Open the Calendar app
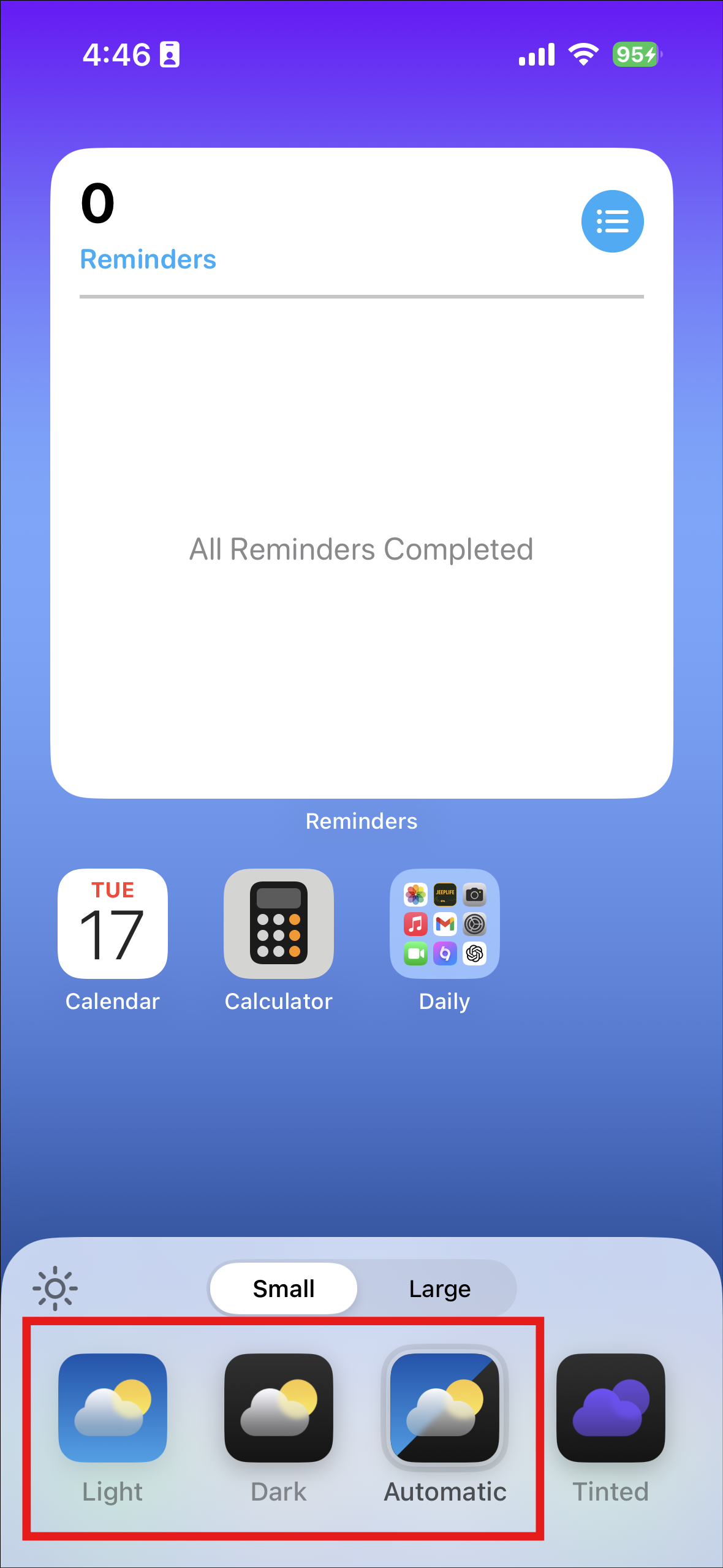 tap(113, 923)
